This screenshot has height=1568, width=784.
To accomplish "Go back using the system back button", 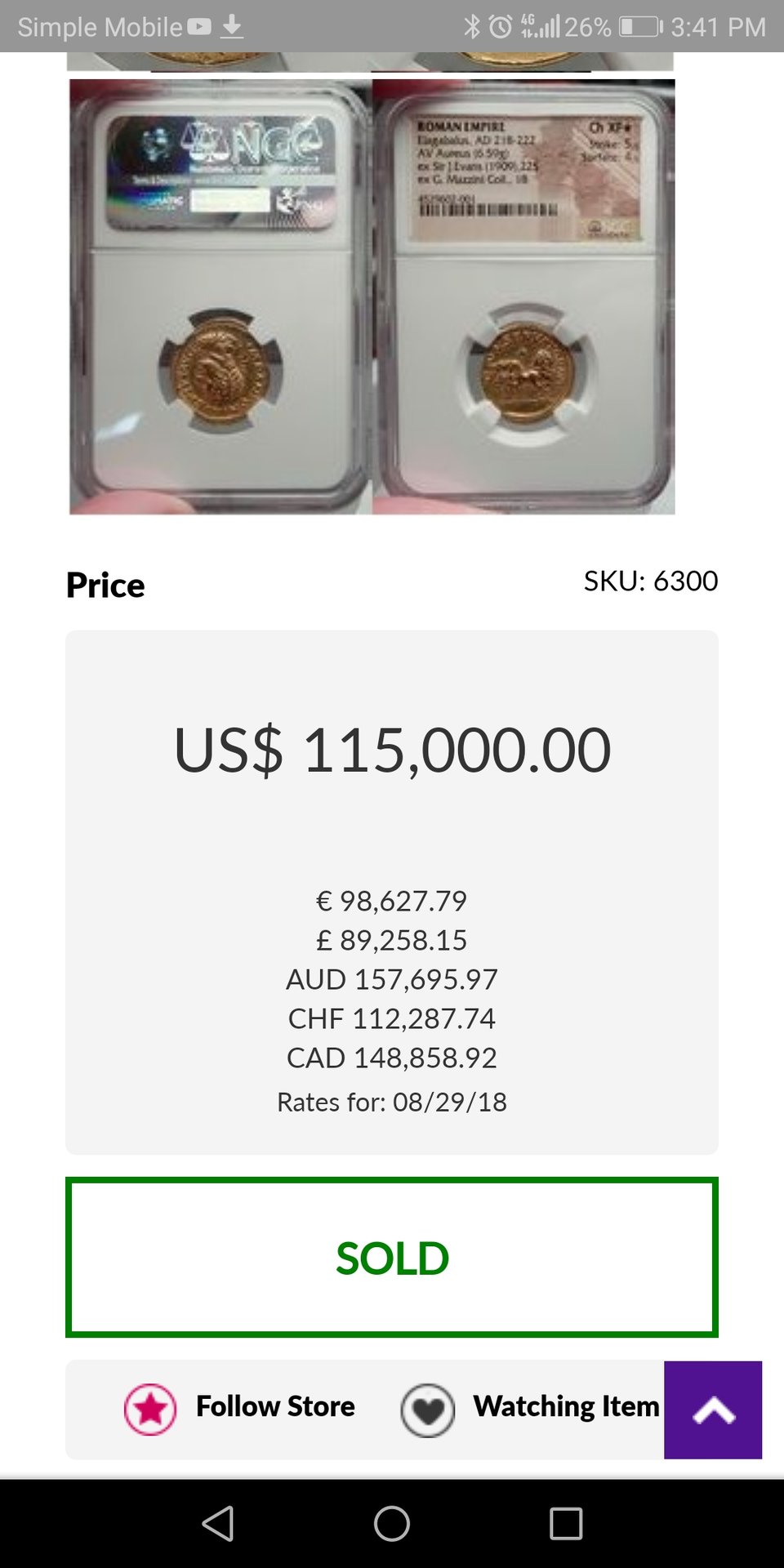I will (218, 1524).
